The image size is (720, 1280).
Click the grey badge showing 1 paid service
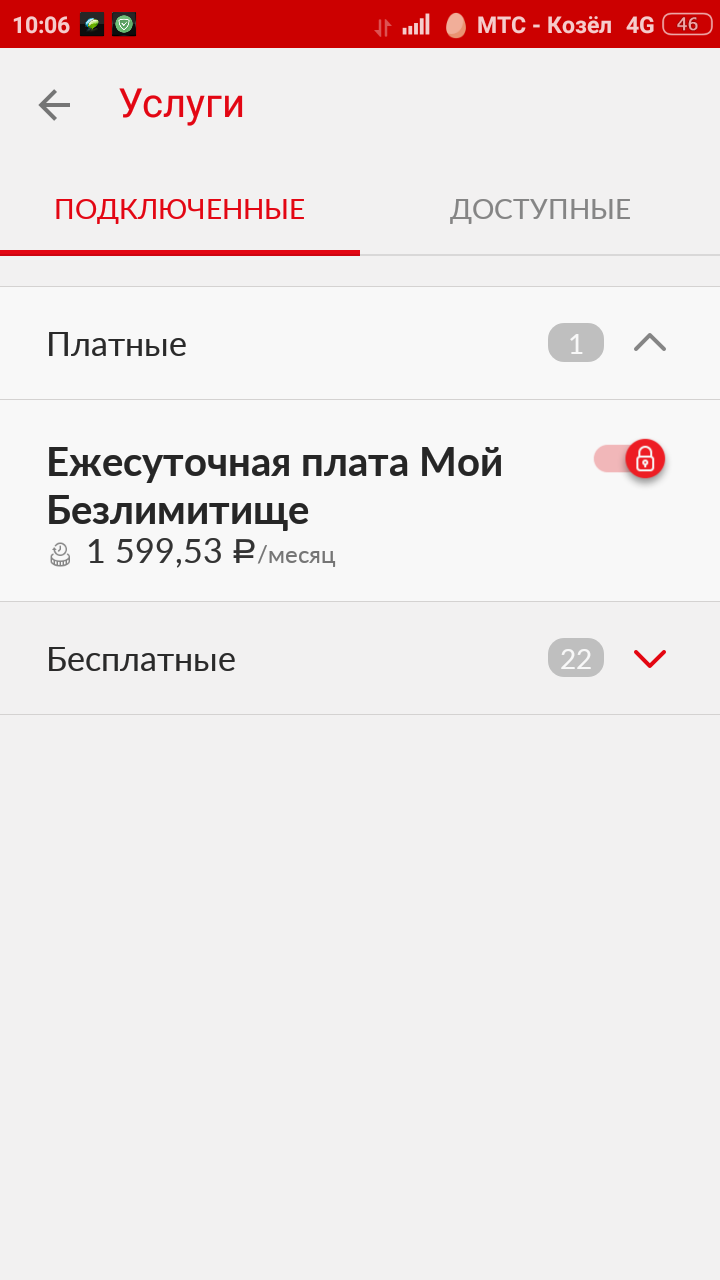pos(576,343)
